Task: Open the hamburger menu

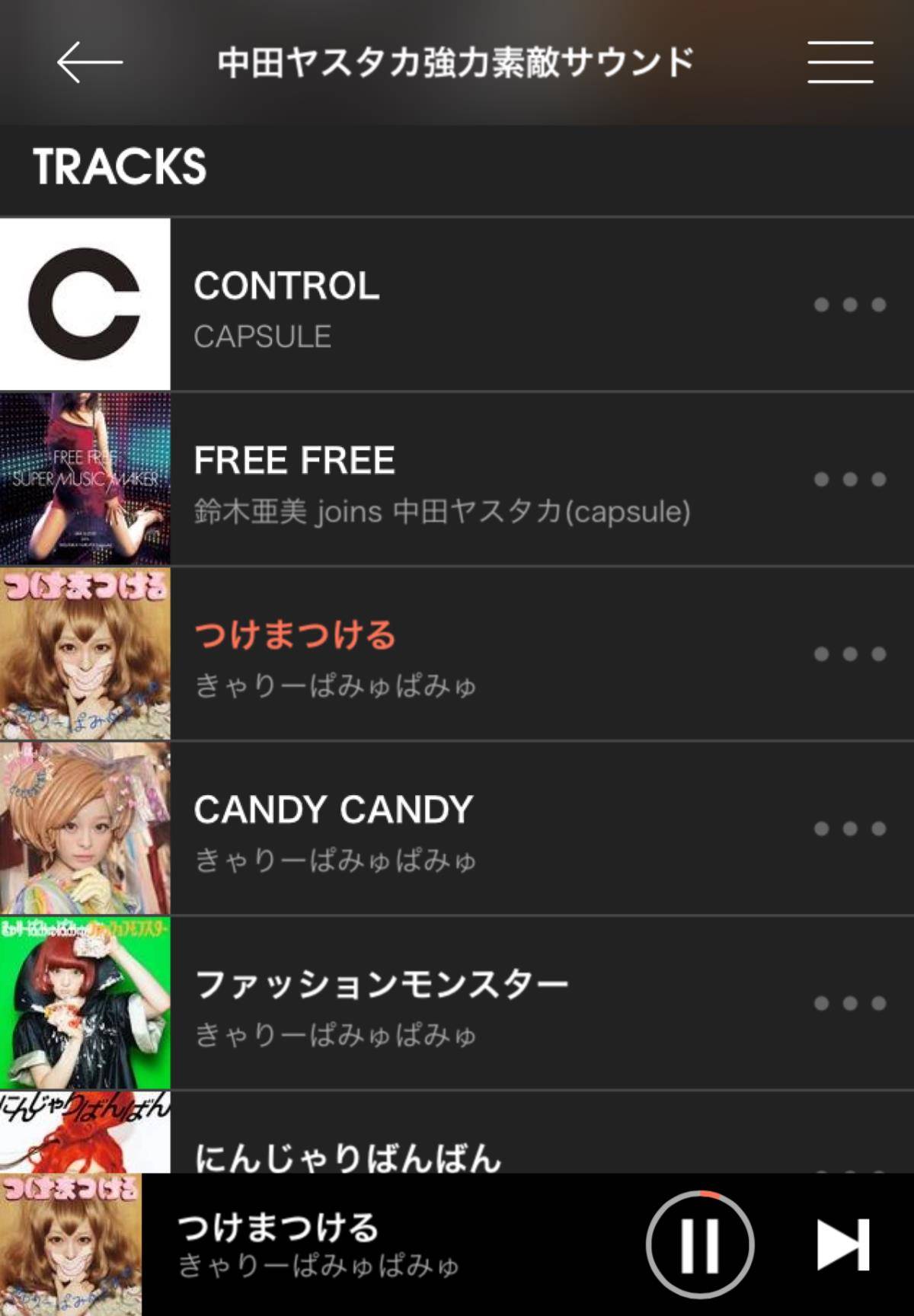Action: coord(840,62)
